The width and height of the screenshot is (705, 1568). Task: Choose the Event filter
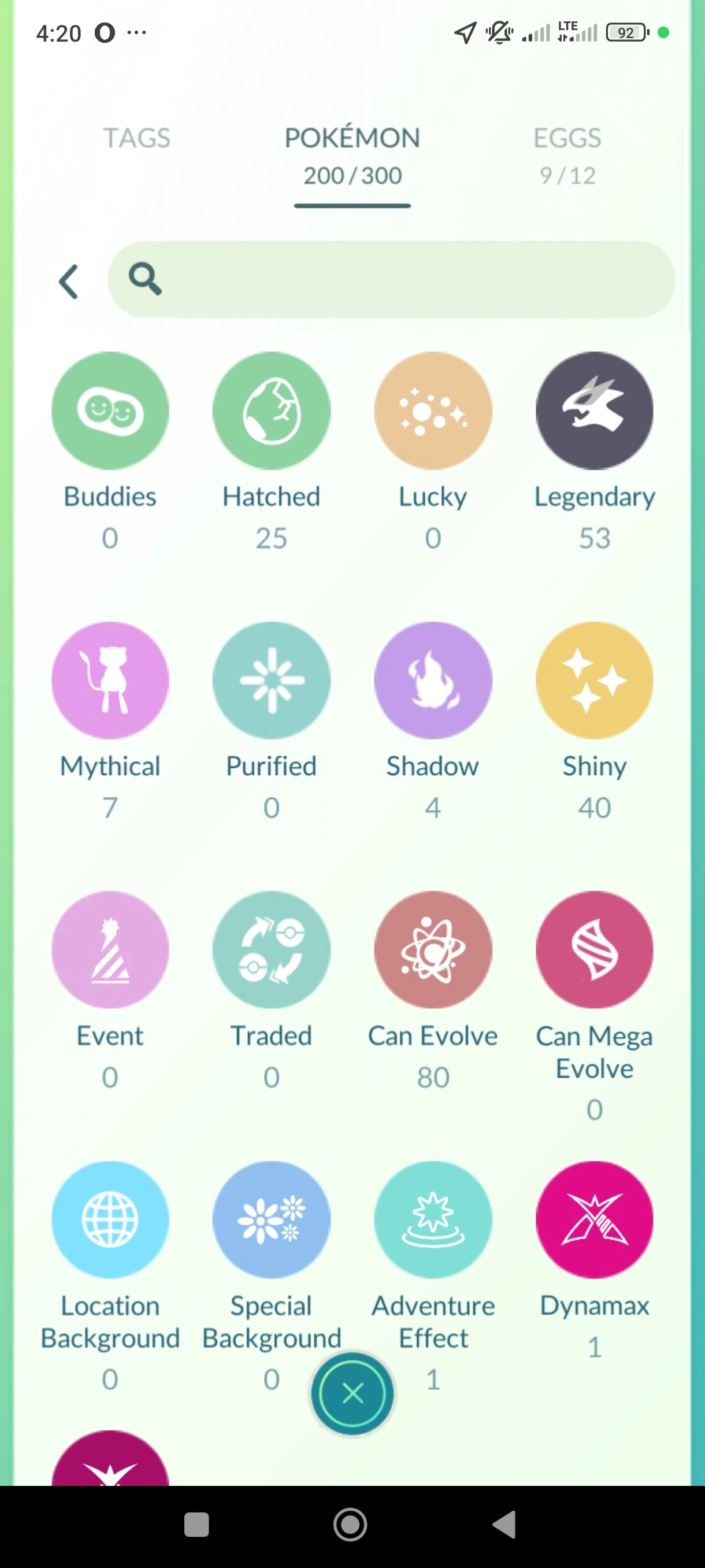pyautogui.click(x=110, y=950)
